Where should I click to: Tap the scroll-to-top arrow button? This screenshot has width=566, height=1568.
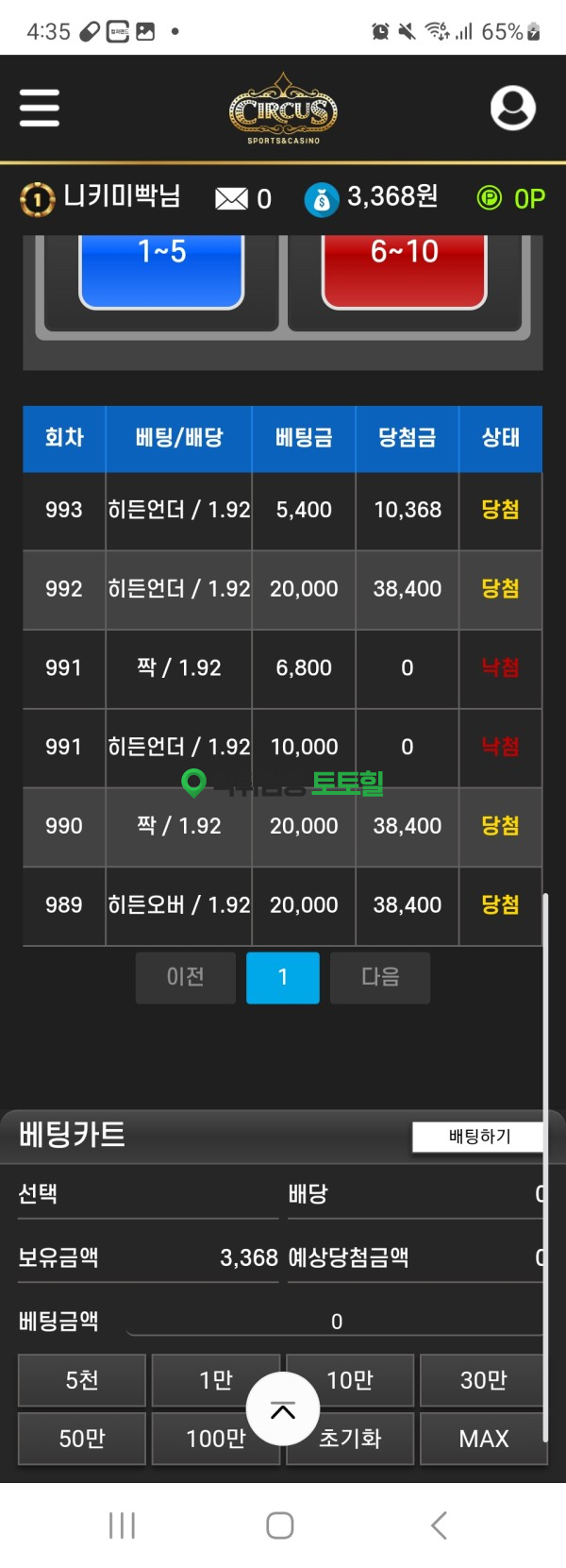click(283, 1409)
